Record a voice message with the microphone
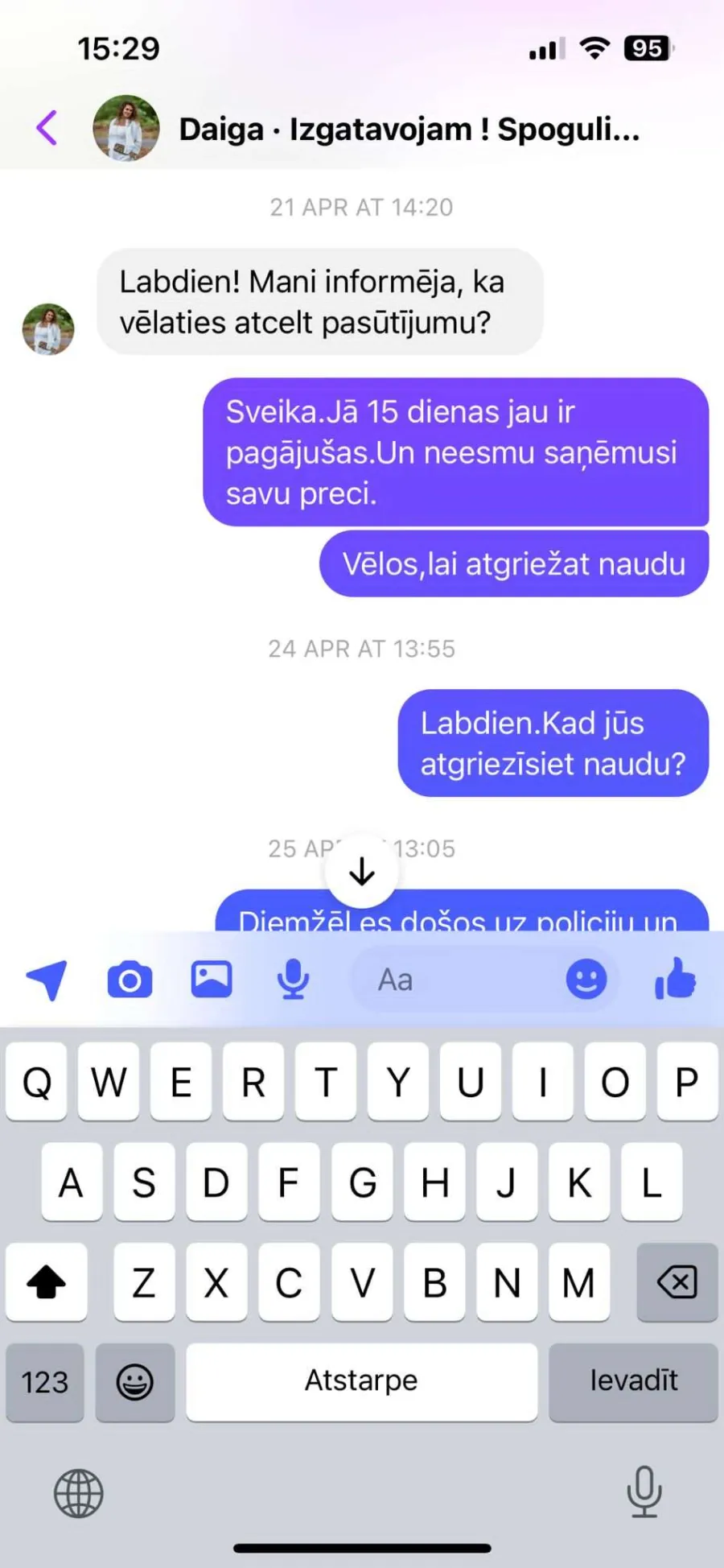Screen dimensions: 724x1568 click(293, 980)
